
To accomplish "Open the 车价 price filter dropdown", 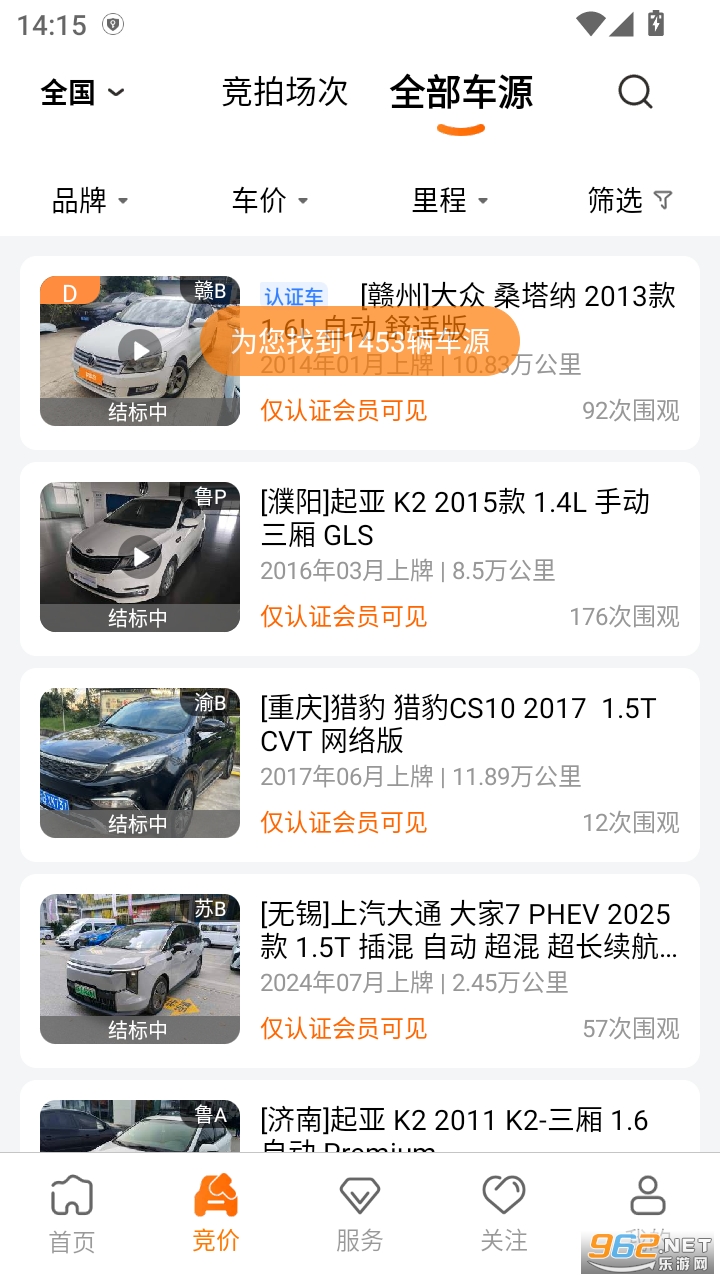I will point(268,200).
